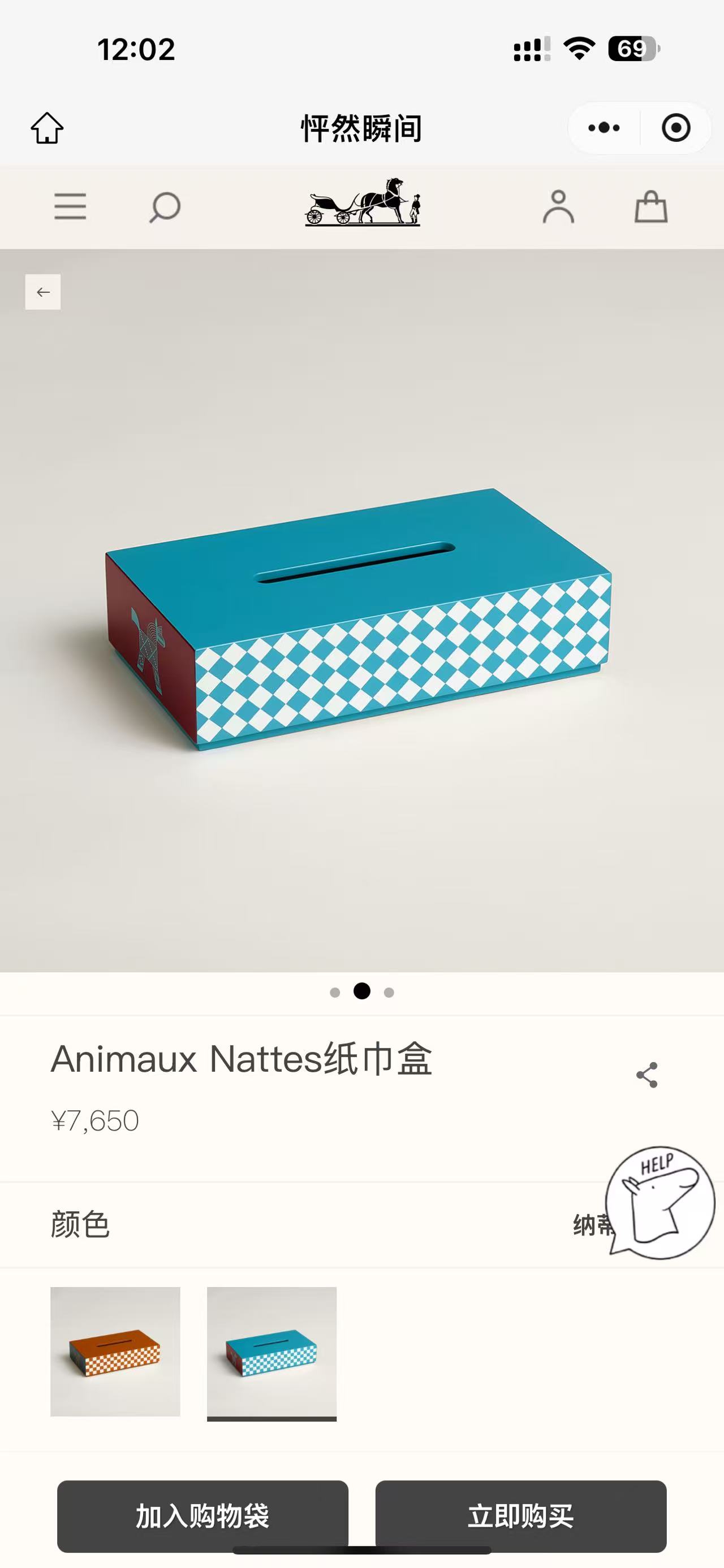Jump to the third image dot
724x1568 pixels.
tap(389, 992)
